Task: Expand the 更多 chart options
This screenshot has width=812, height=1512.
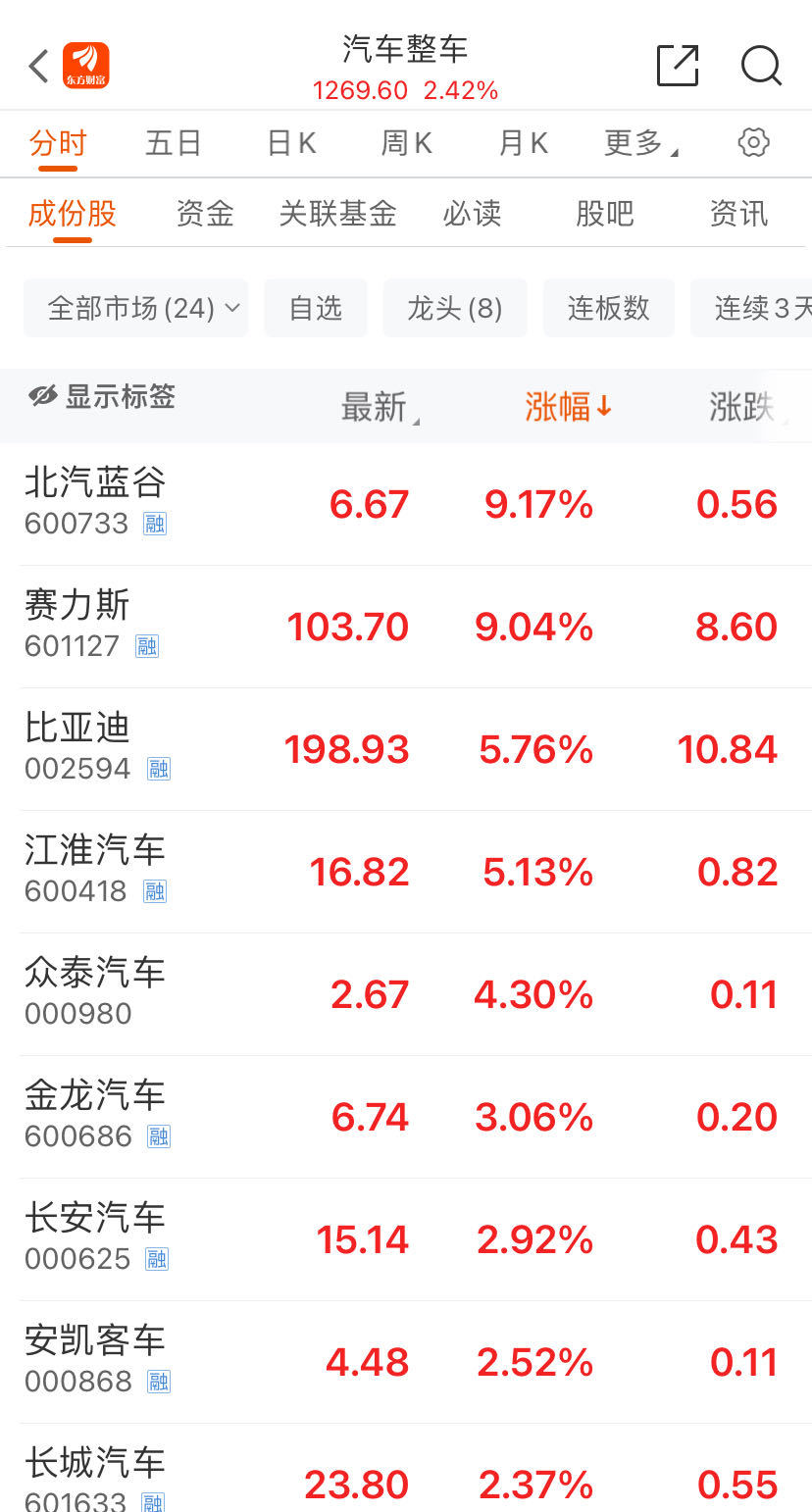Action: [x=641, y=143]
